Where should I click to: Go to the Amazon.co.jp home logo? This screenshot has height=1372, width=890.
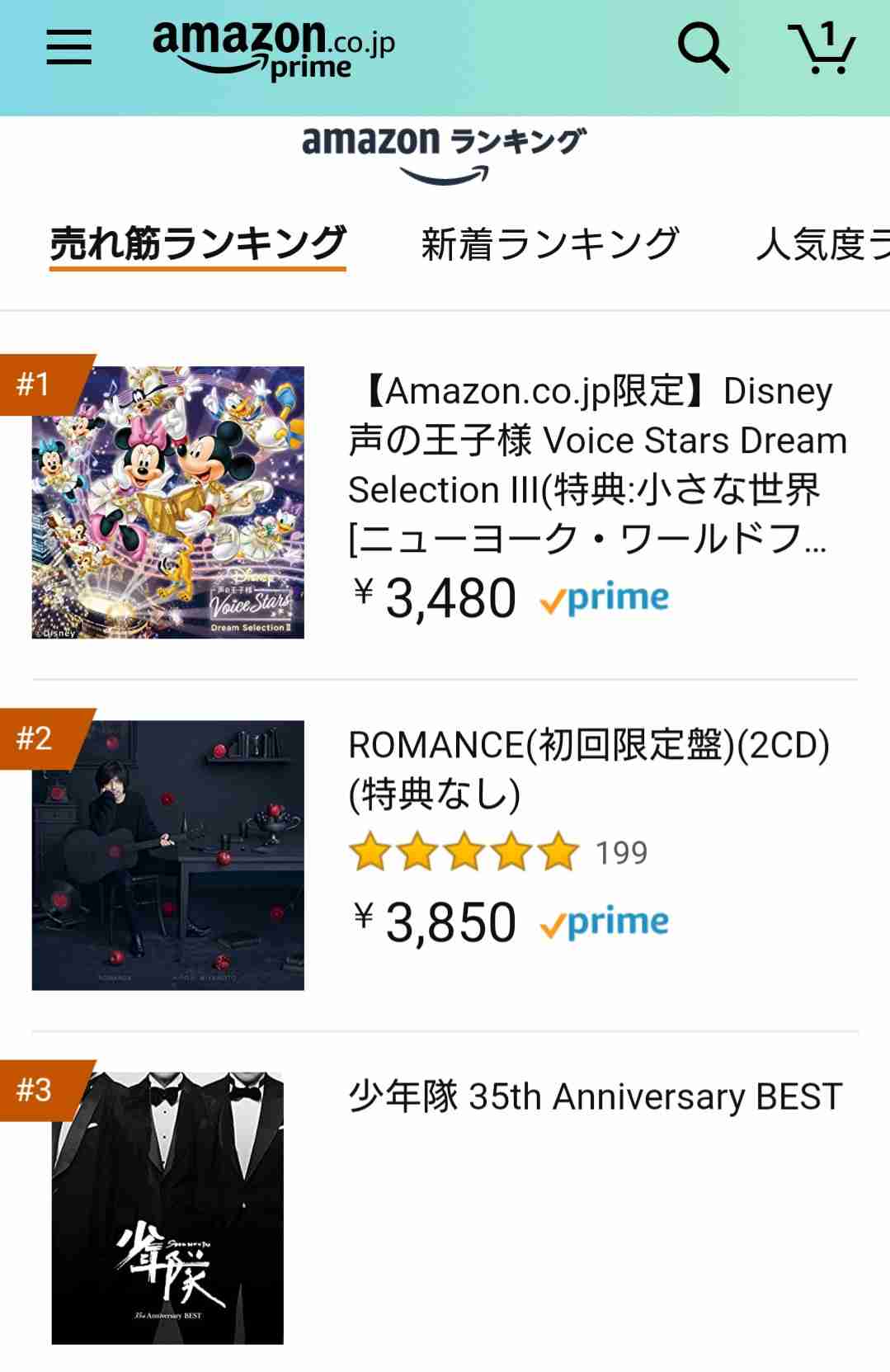[274, 48]
